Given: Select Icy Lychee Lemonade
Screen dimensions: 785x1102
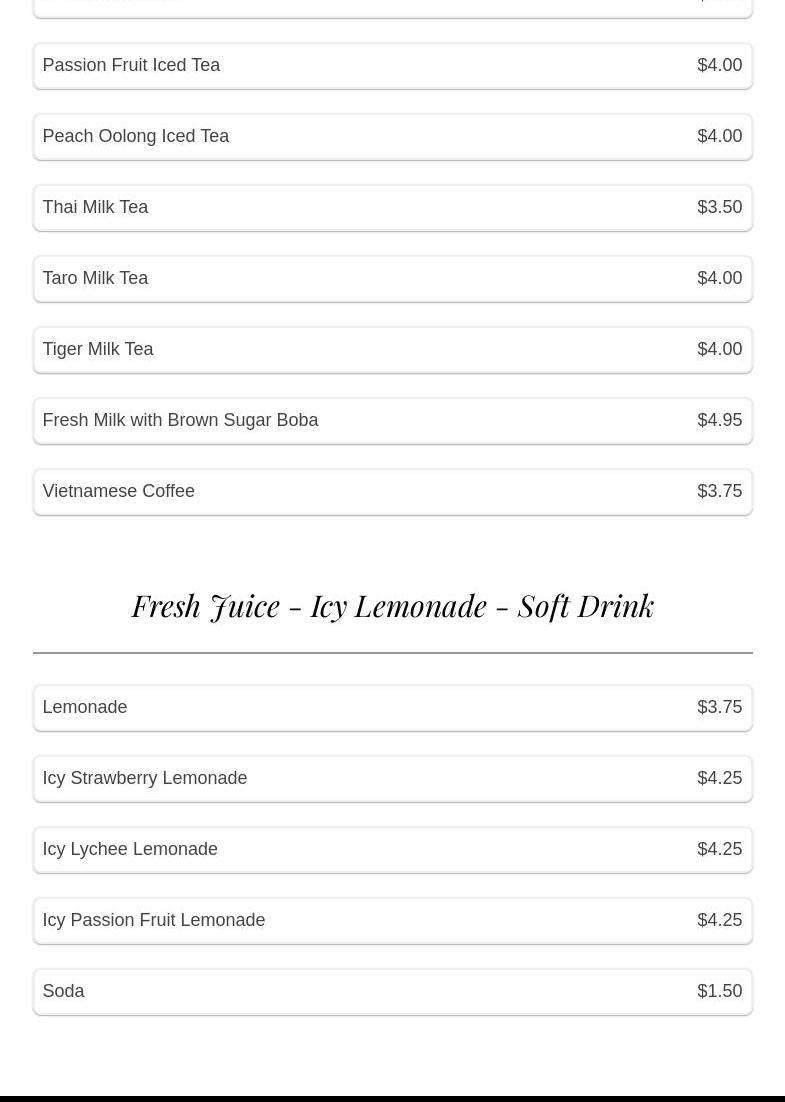Looking at the screenshot, I should point(392,850).
